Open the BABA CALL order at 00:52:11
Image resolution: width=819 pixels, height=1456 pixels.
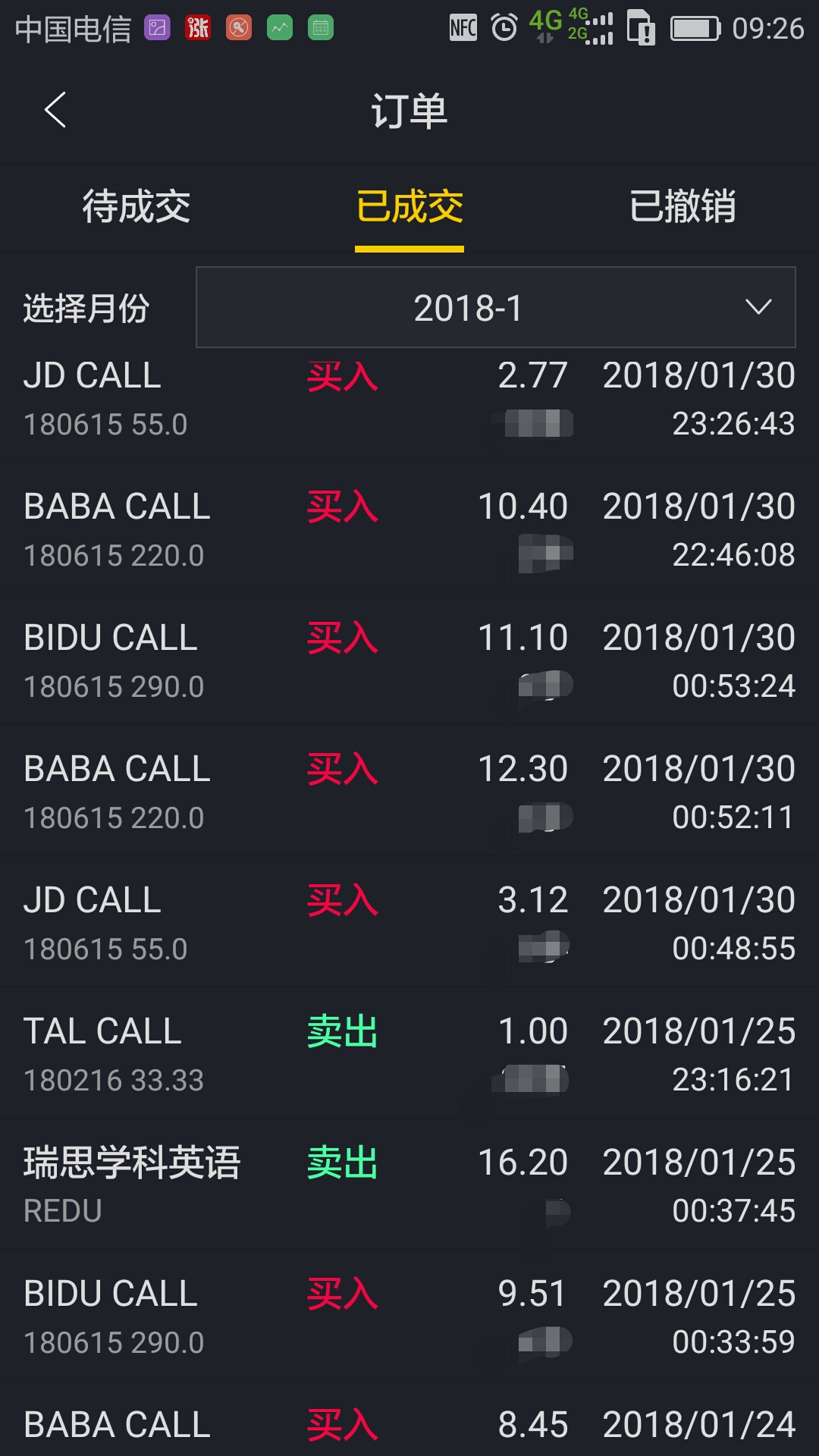(x=409, y=791)
